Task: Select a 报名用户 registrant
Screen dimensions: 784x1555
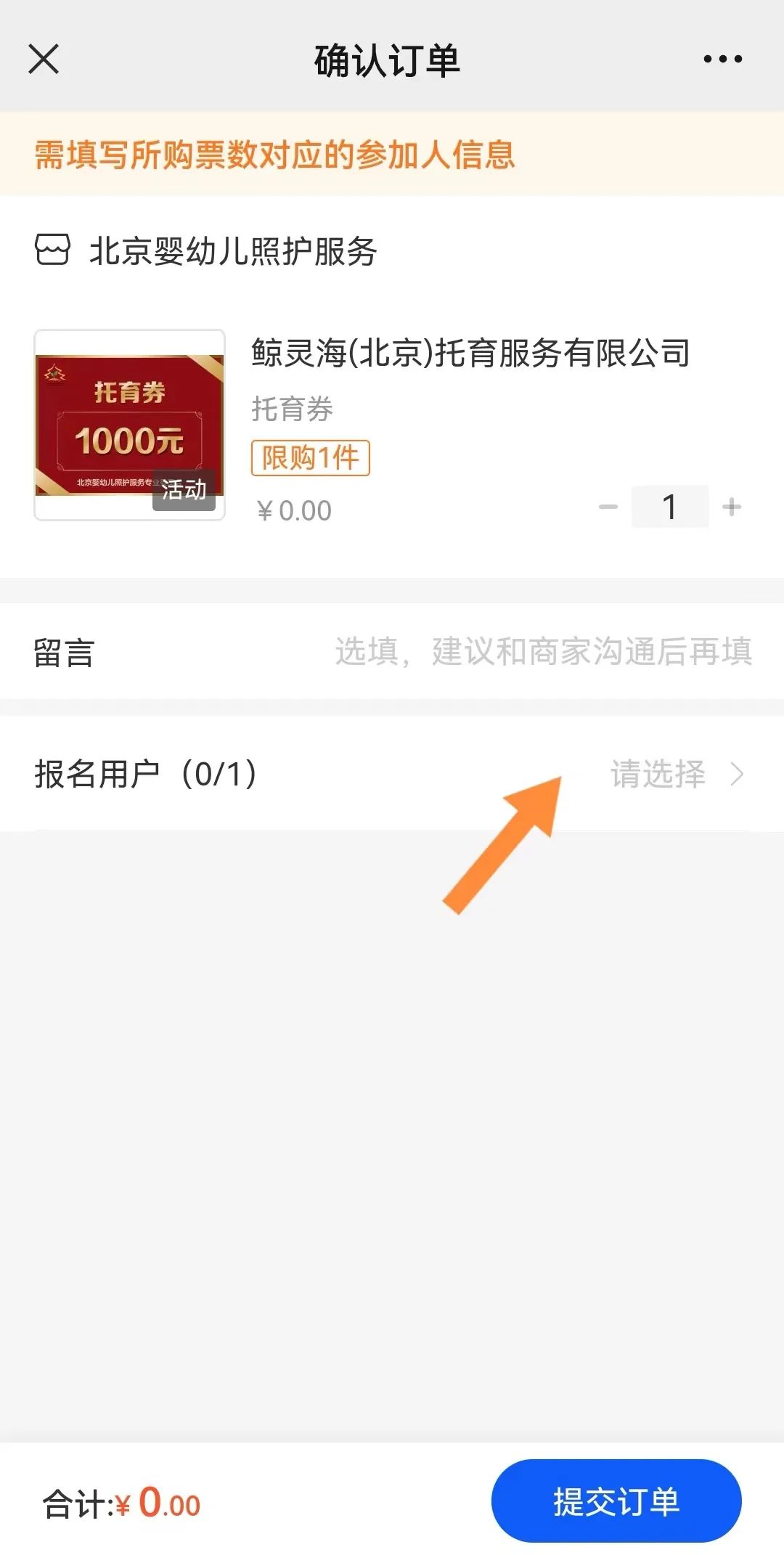Action: 675,774
